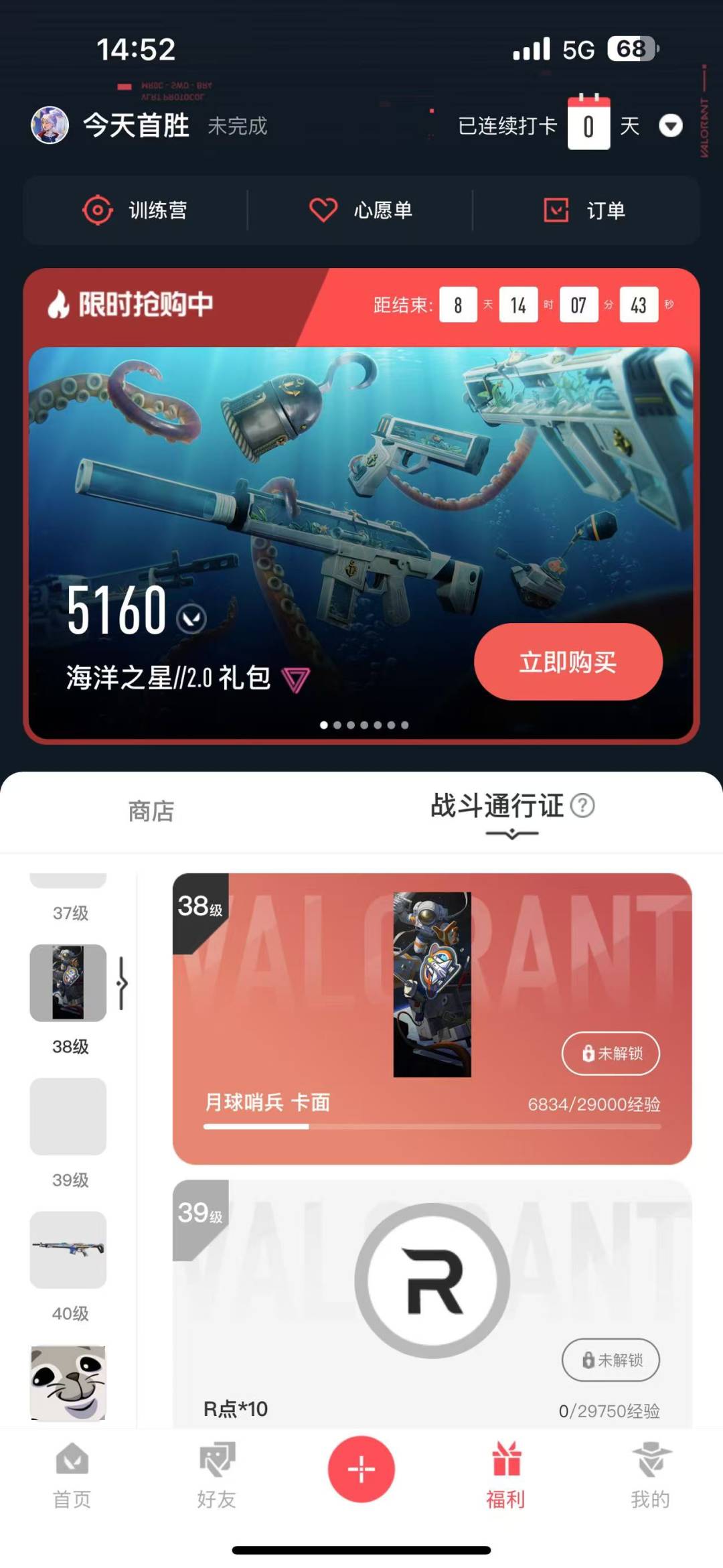Tap 未解锁 on the R点*10 card
This screenshot has width=723, height=1568.
pos(611,1360)
